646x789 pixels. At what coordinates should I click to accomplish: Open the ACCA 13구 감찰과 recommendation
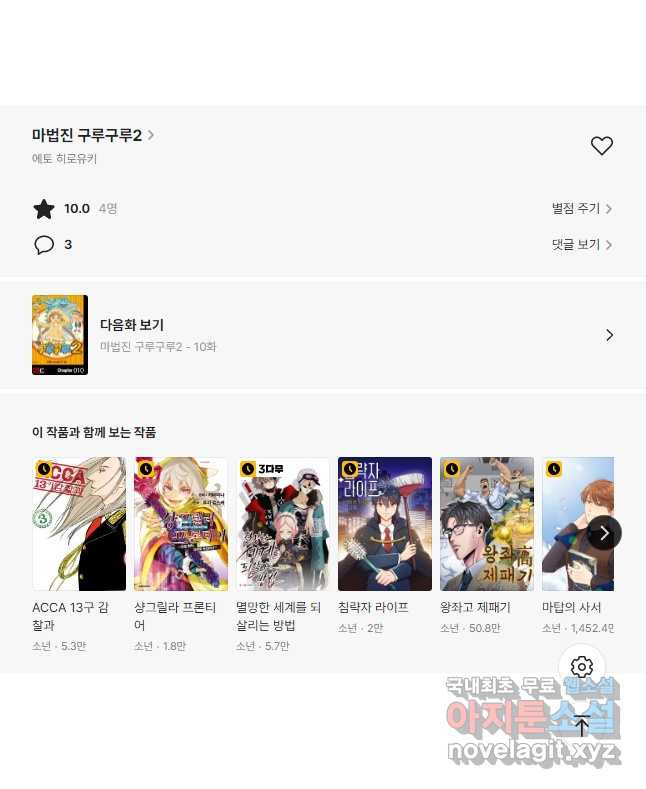point(79,525)
